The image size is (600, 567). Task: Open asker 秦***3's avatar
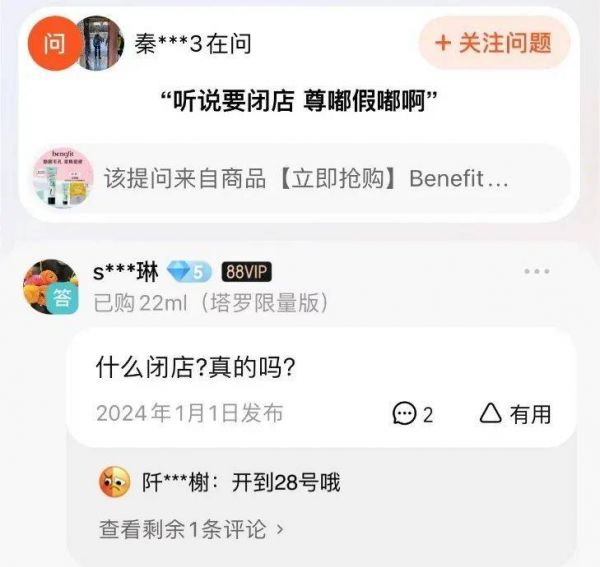pyautogui.click(x=100, y=42)
